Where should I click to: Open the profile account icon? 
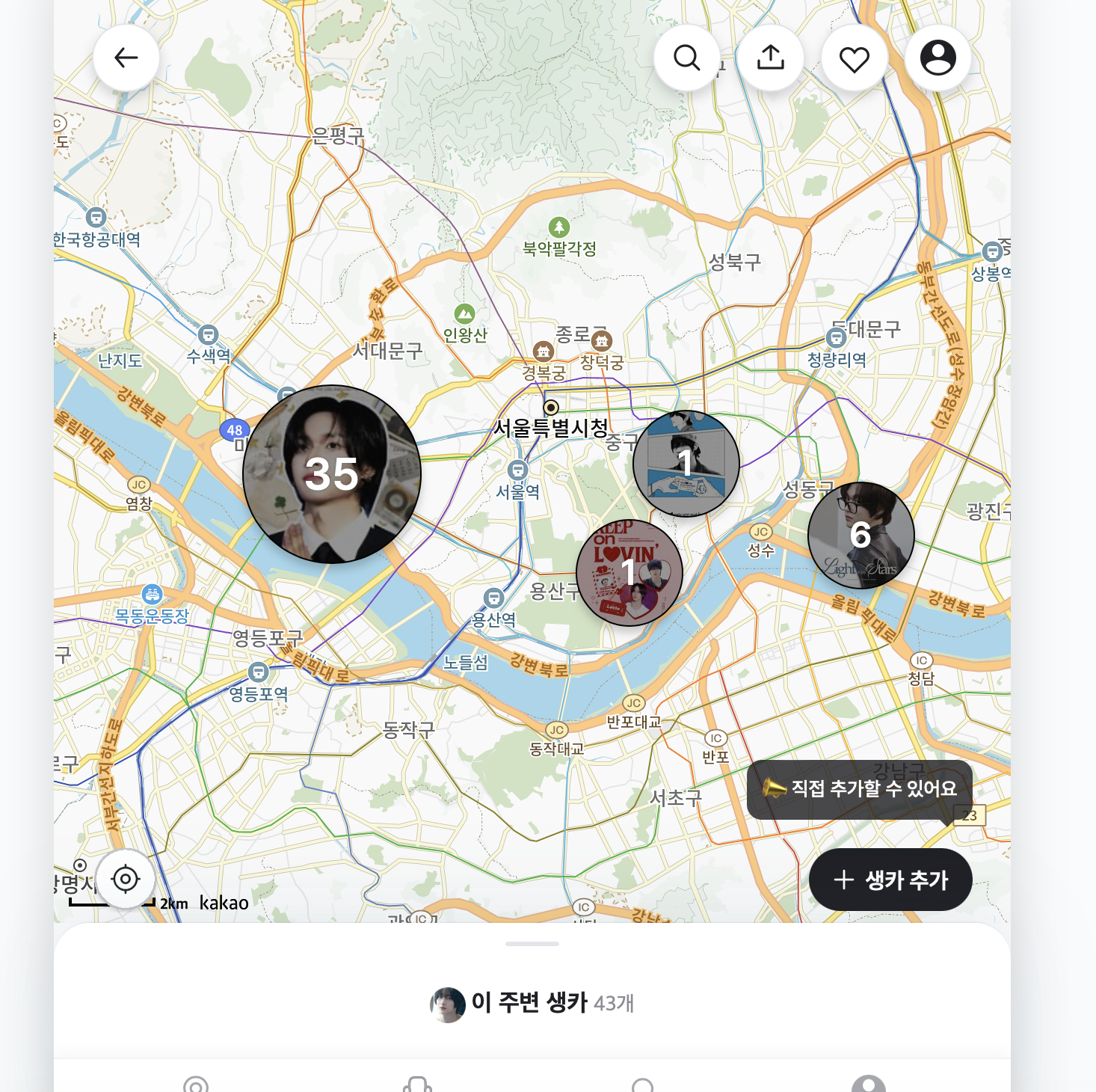938,58
